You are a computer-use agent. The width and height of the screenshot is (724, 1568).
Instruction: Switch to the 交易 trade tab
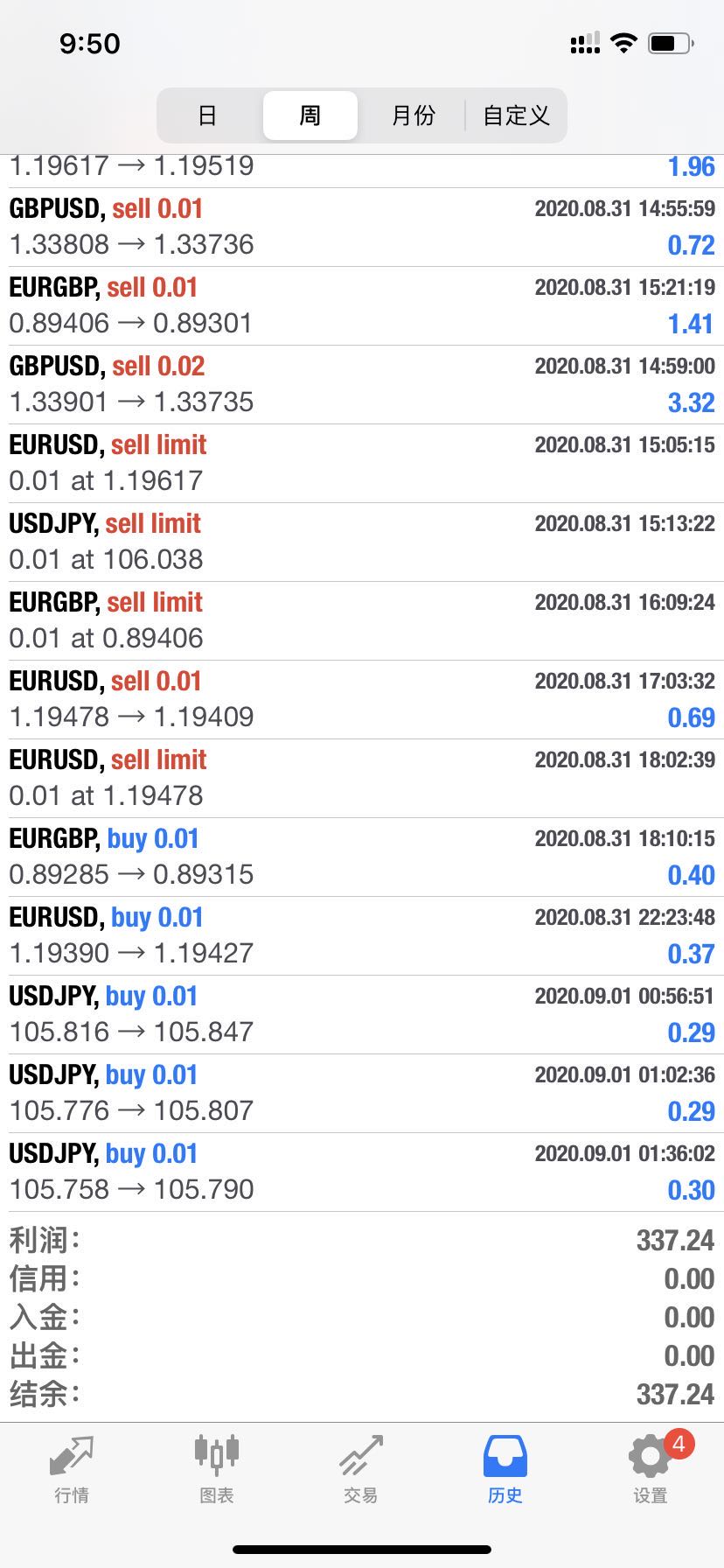tap(361, 1470)
